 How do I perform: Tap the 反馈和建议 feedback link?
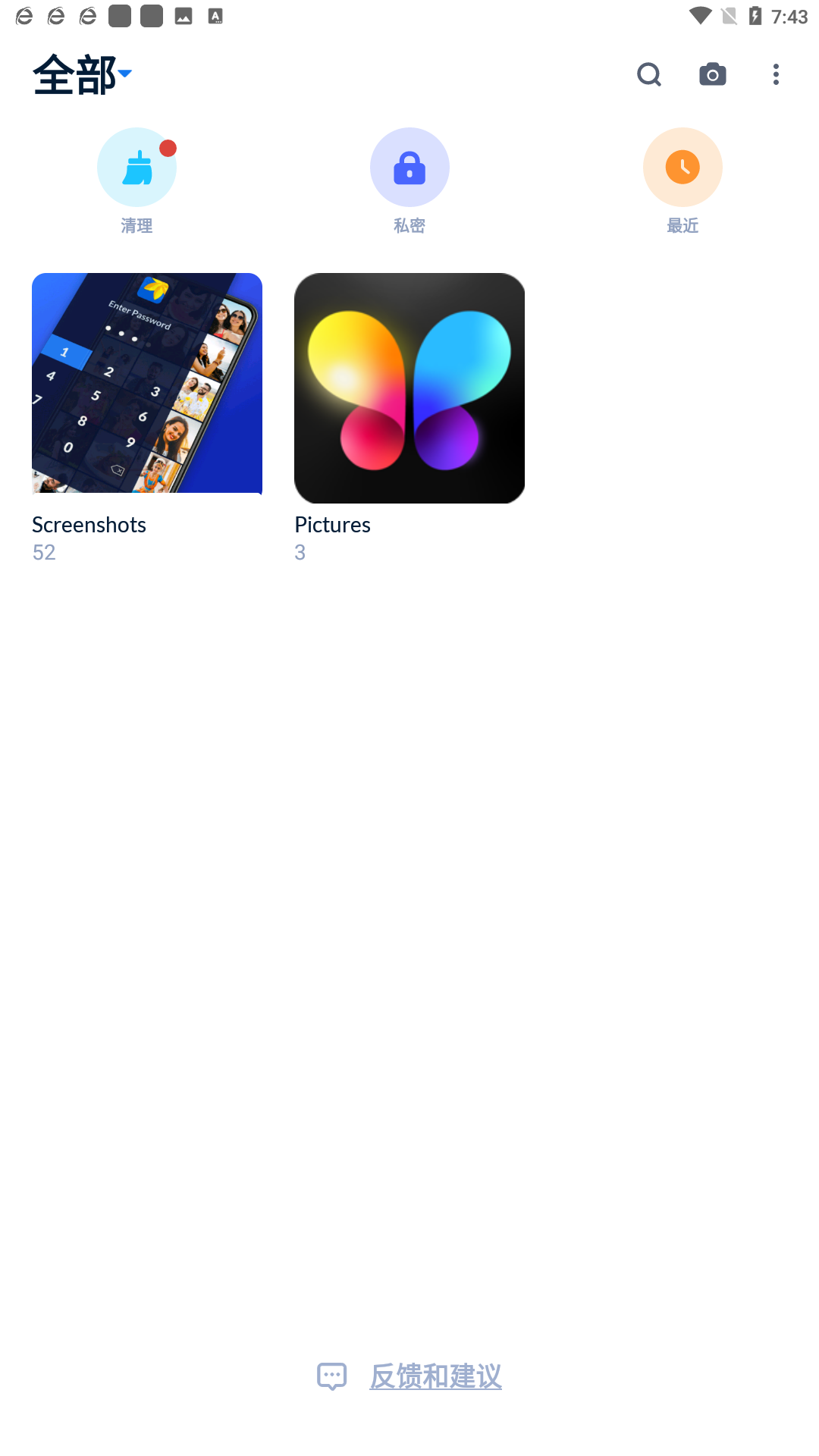pyautogui.click(x=435, y=1376)
